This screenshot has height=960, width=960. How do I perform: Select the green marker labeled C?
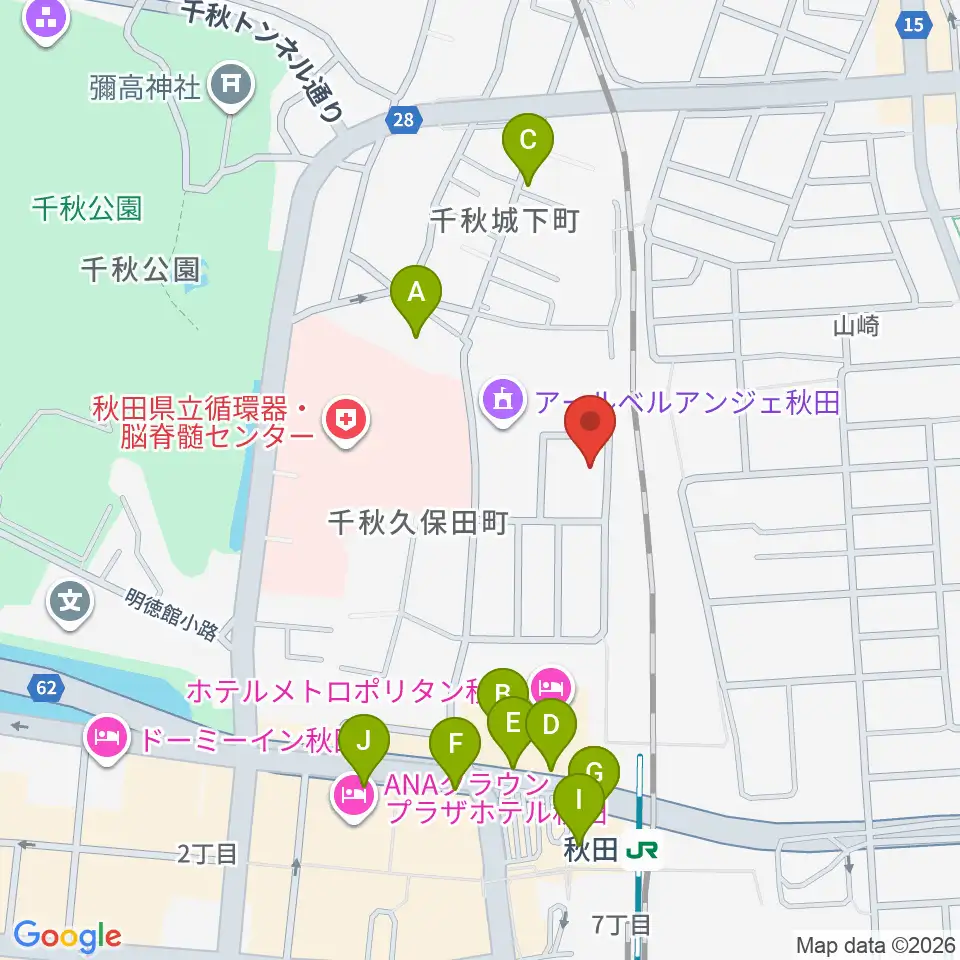coord(528,148)
